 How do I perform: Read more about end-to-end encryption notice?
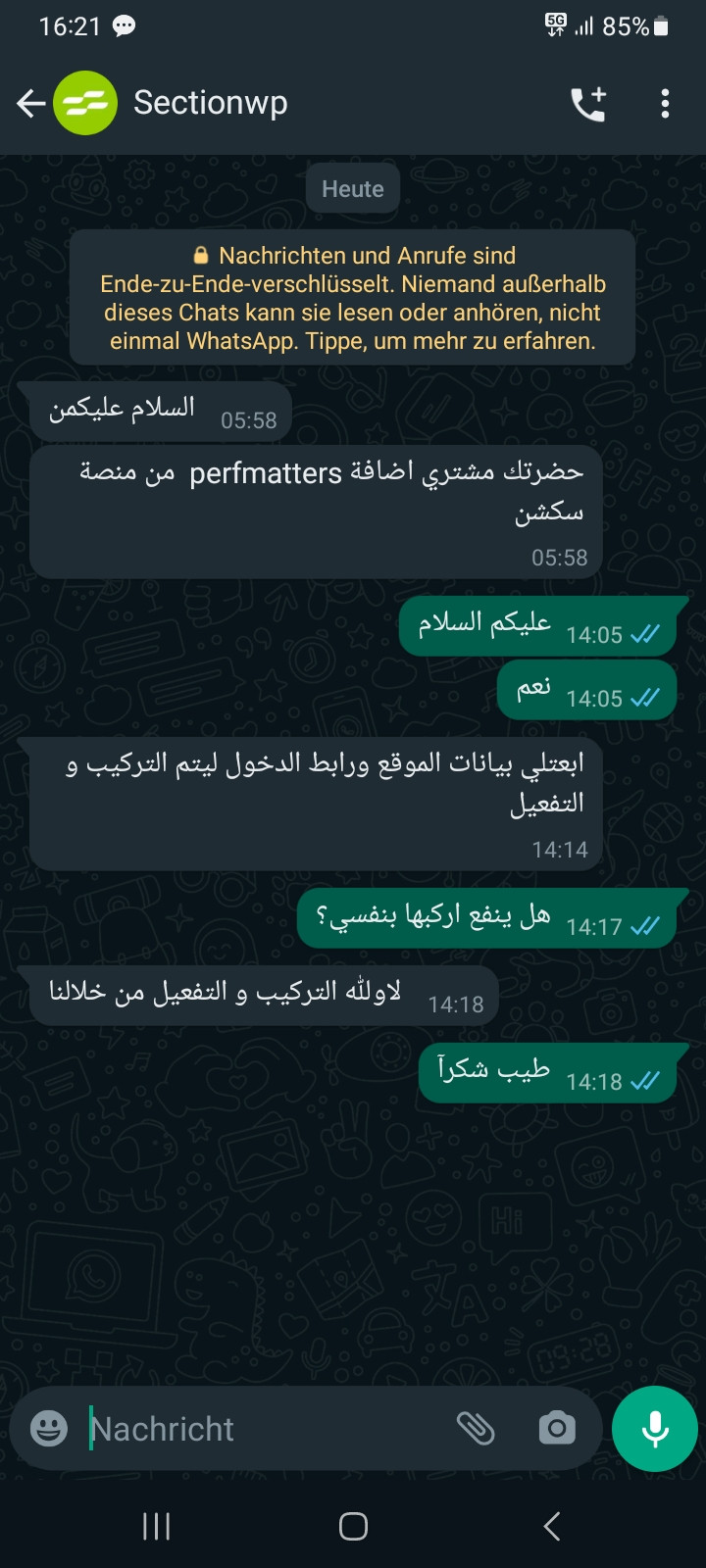pos(353,298)
